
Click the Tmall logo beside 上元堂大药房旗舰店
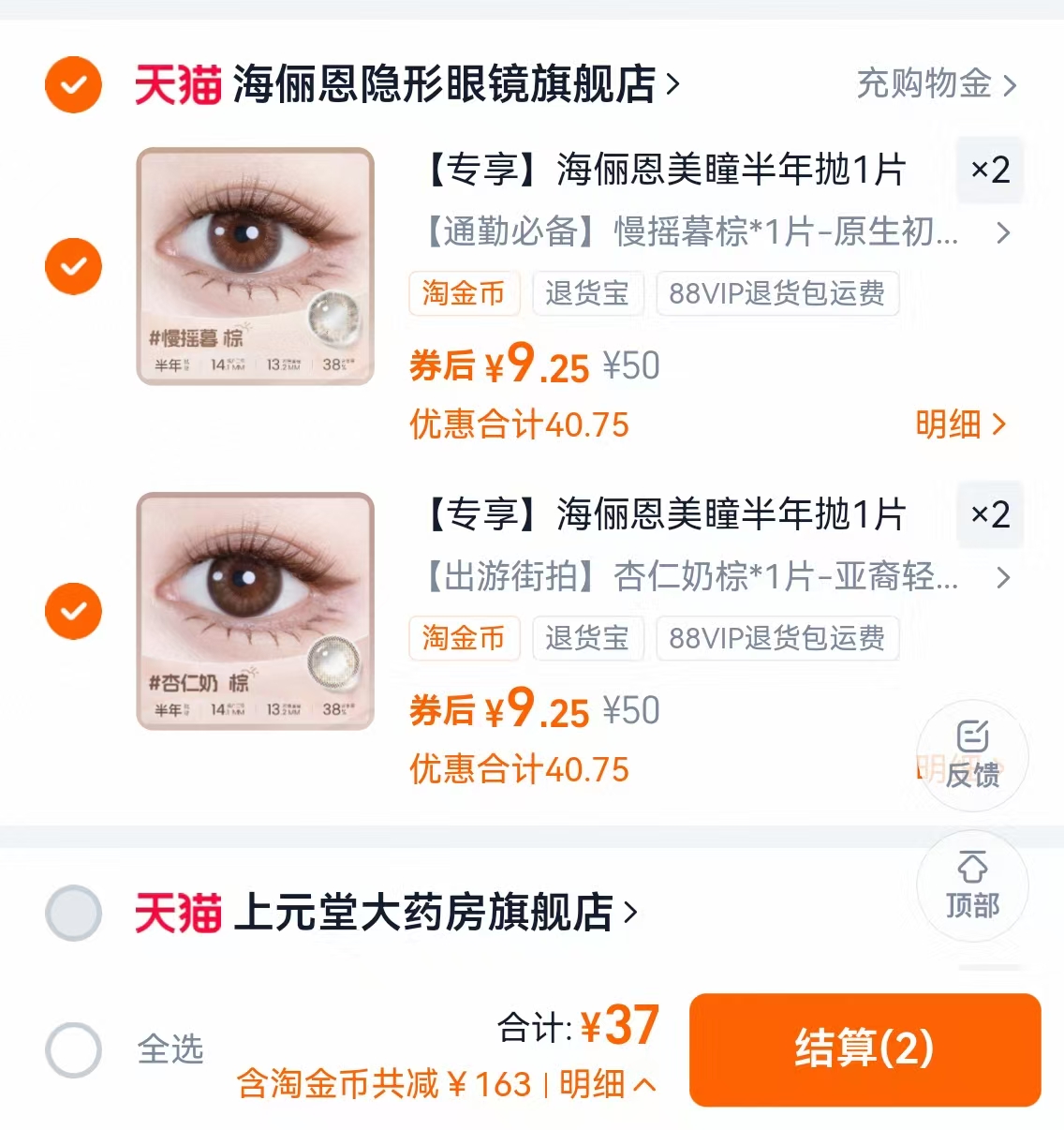tap(178, 911)
